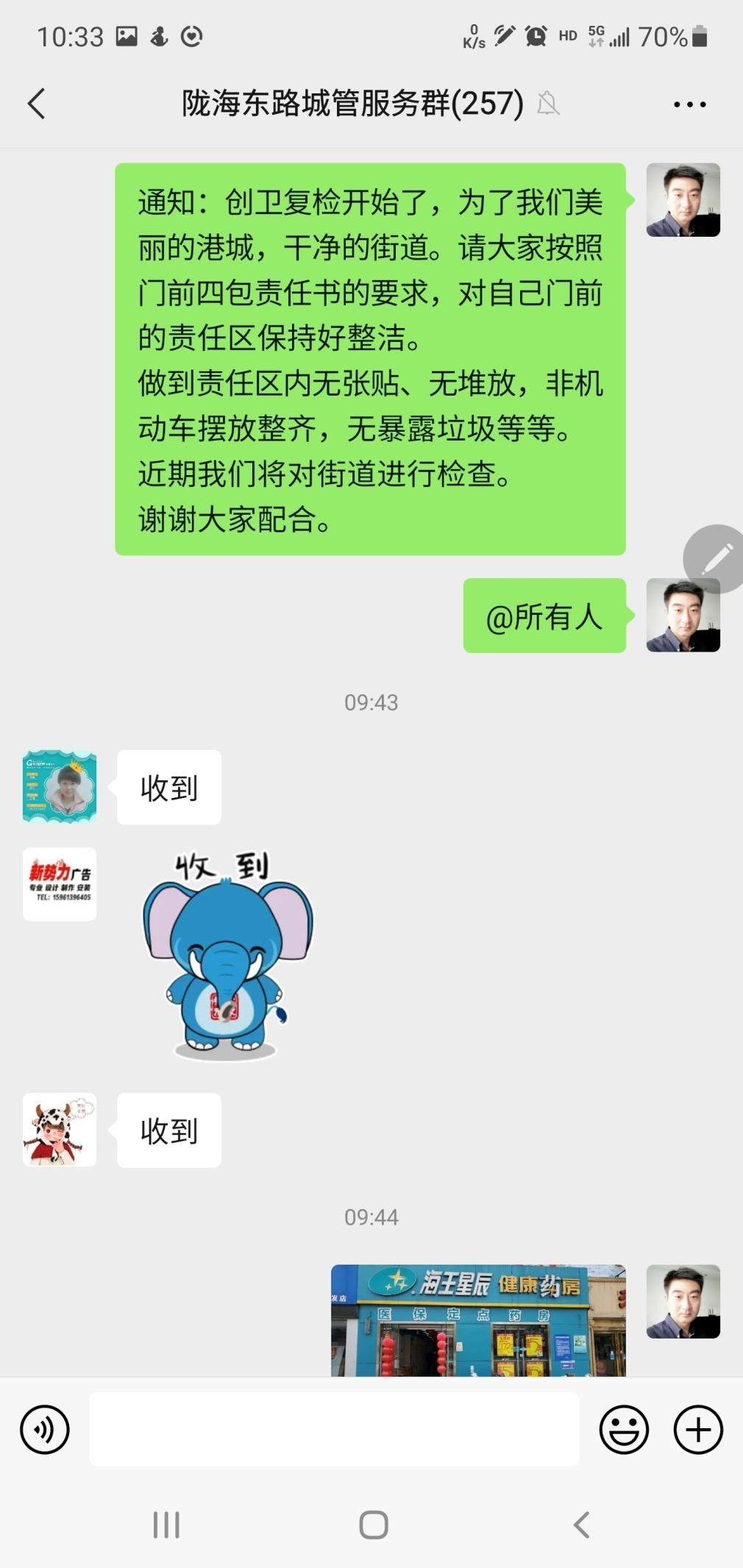Image resolution: width=743 pixels, height=1568 pixels.
Task: Open the 新势力广告 member's avatar
Action: point(60,884)
